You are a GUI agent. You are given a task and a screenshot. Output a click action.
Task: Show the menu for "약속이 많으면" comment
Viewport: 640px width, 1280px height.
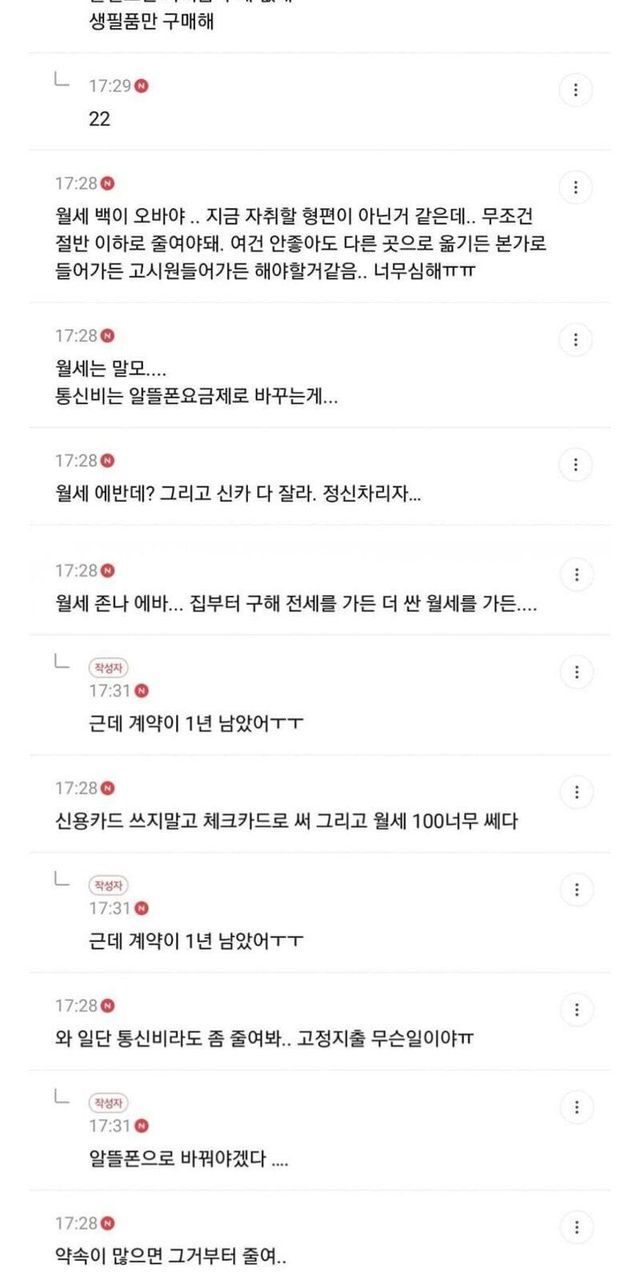(575, 1227)
